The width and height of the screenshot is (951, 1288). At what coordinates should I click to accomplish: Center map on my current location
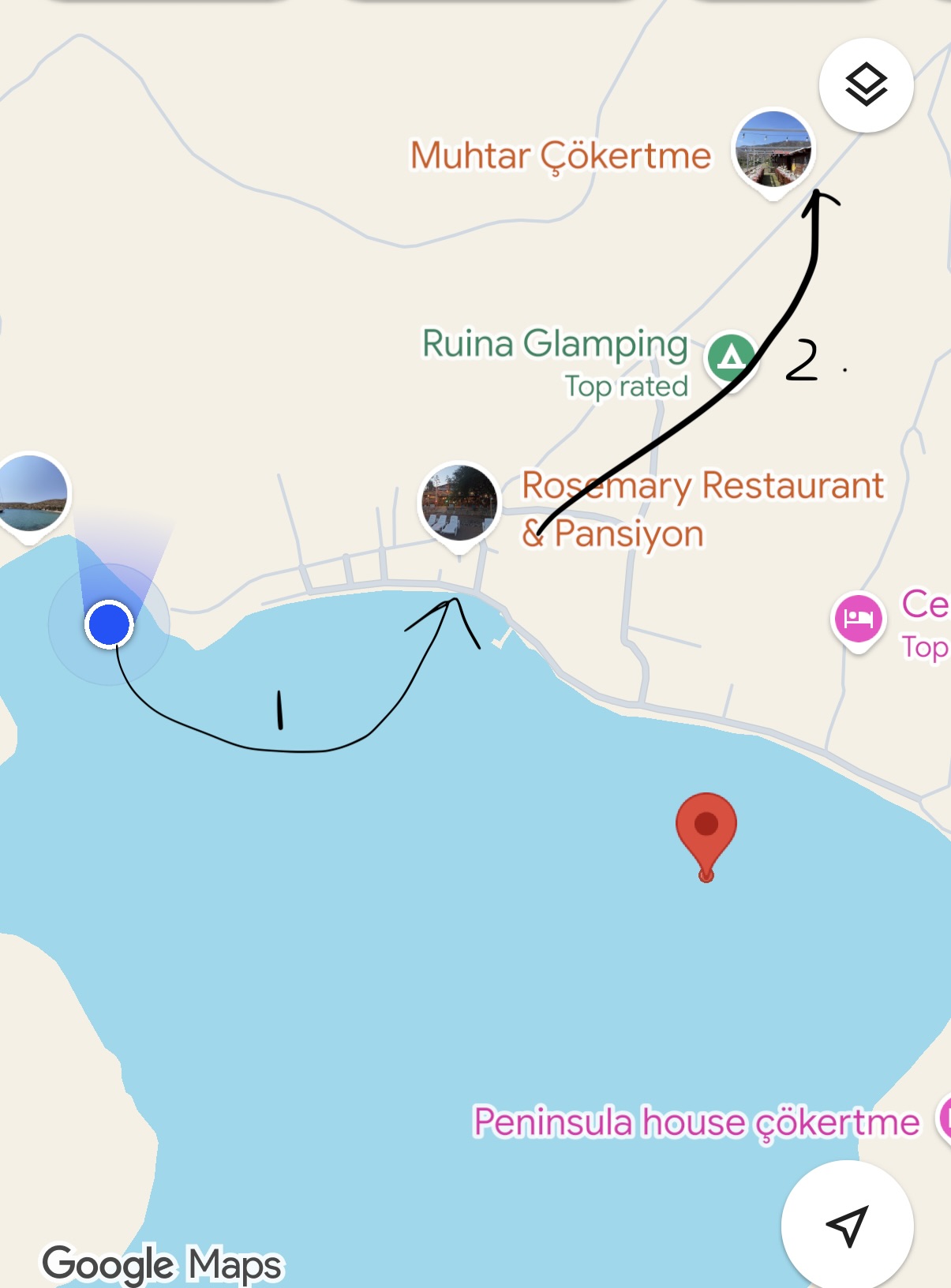(847, 1225)
